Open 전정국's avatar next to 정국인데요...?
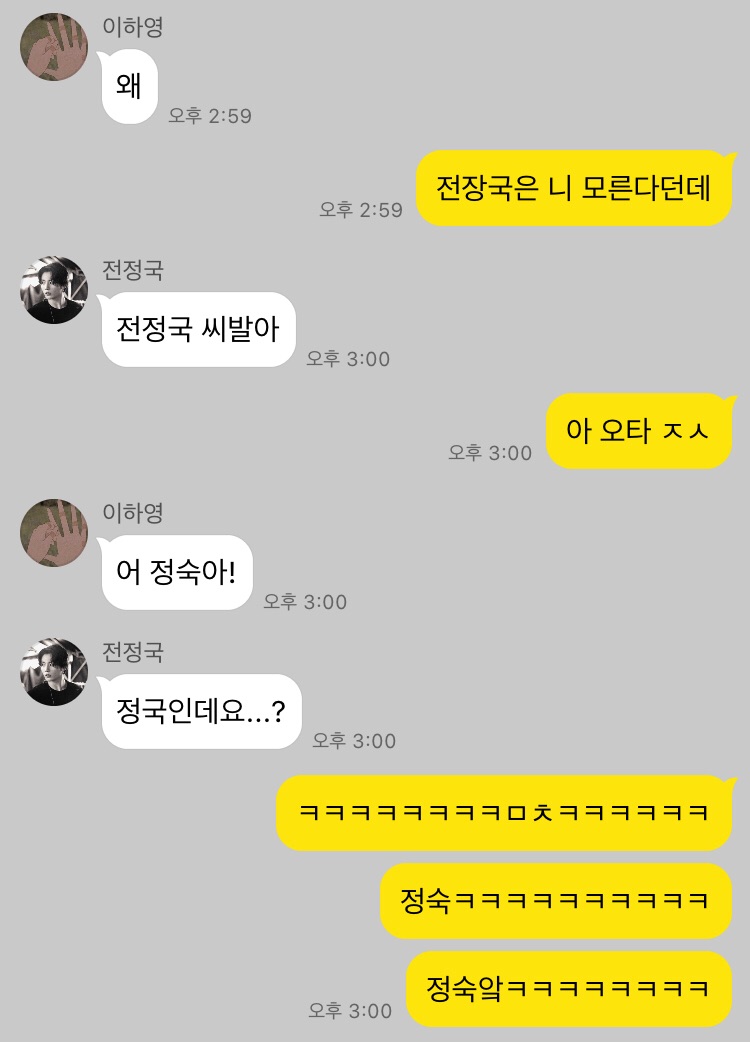 pyautogui.click(x=54, y=672)
